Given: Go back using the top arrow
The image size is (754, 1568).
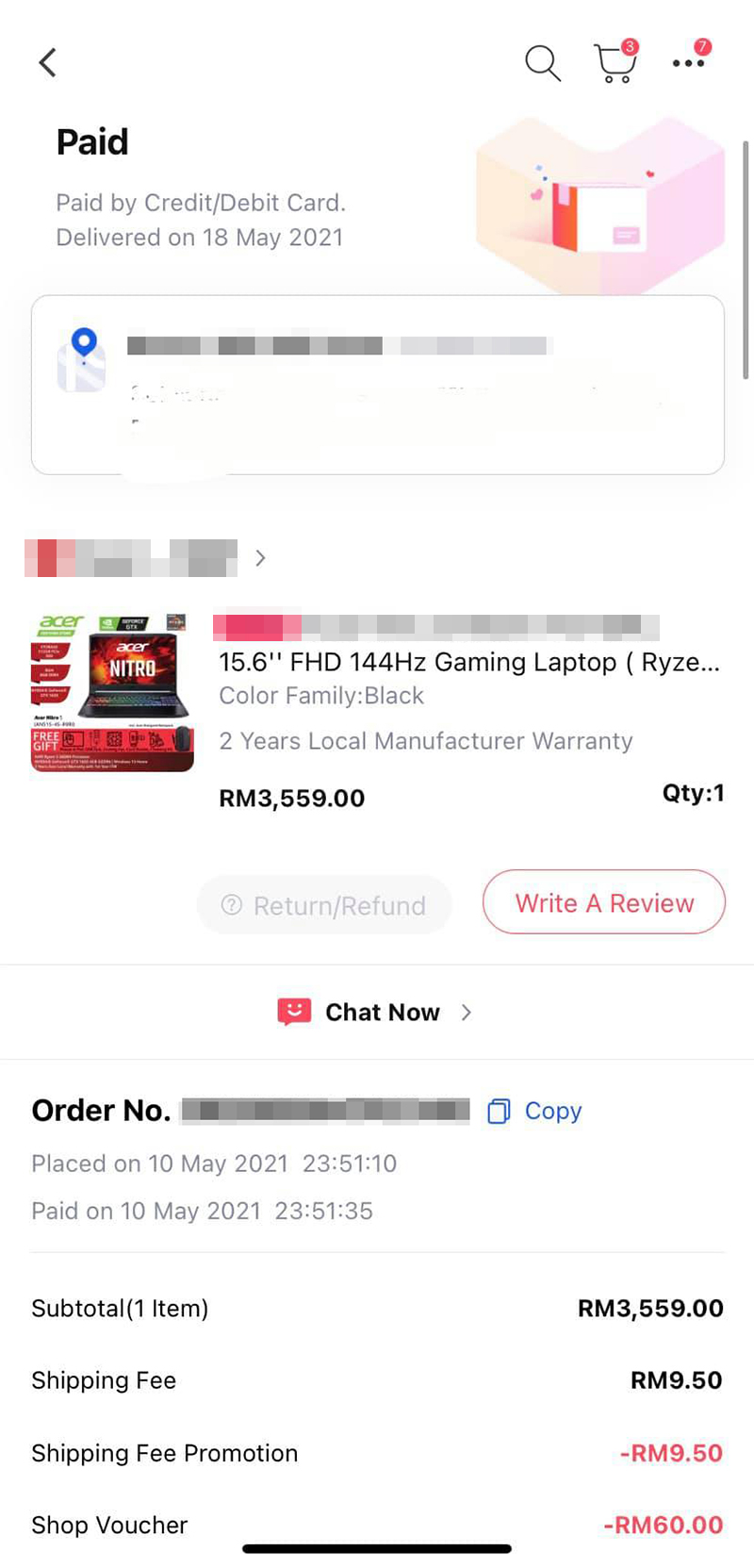Looking at the screenshot, I should (48, 63).
